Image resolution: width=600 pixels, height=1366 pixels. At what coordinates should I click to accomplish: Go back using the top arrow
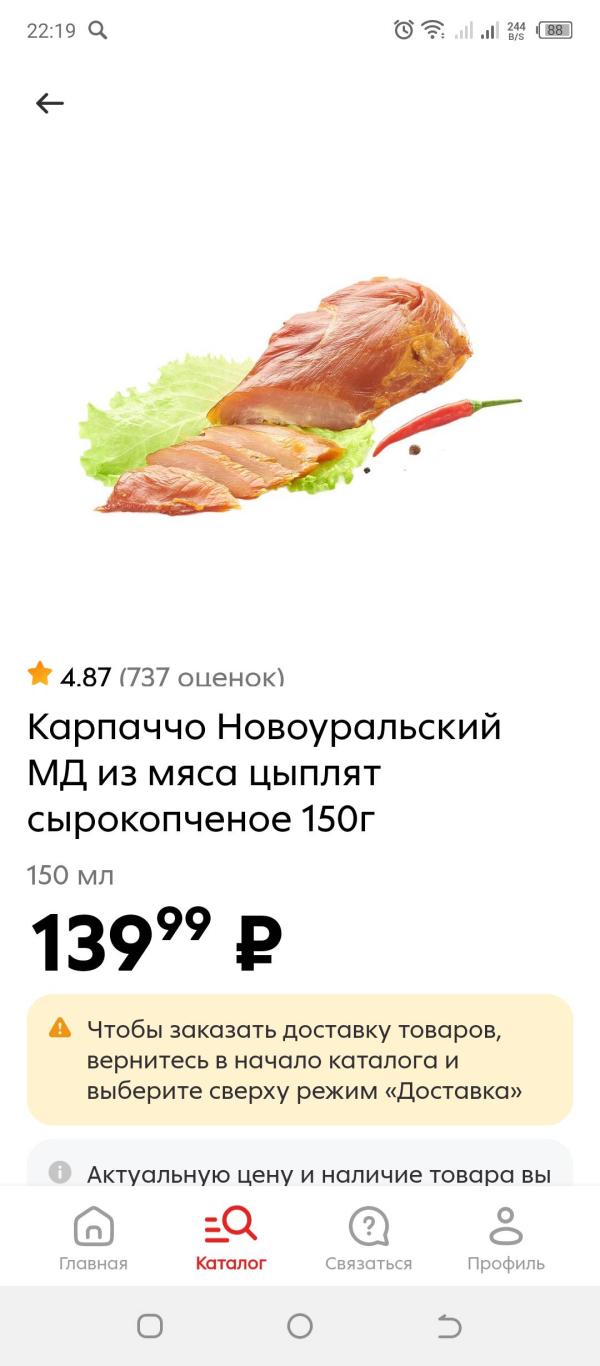(x=50, y=103)
